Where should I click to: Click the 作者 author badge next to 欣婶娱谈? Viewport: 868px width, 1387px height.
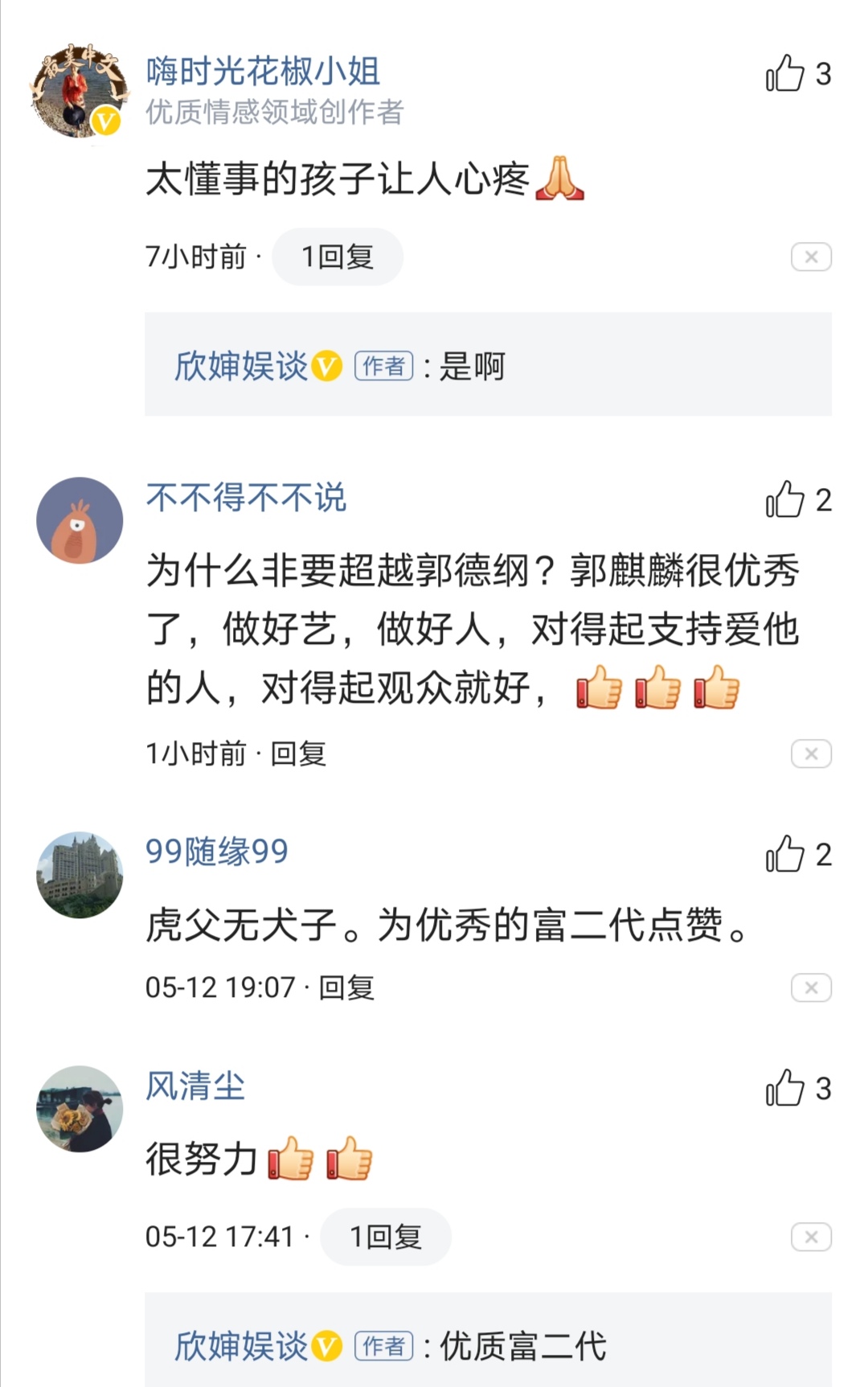(x=384, y=367)
